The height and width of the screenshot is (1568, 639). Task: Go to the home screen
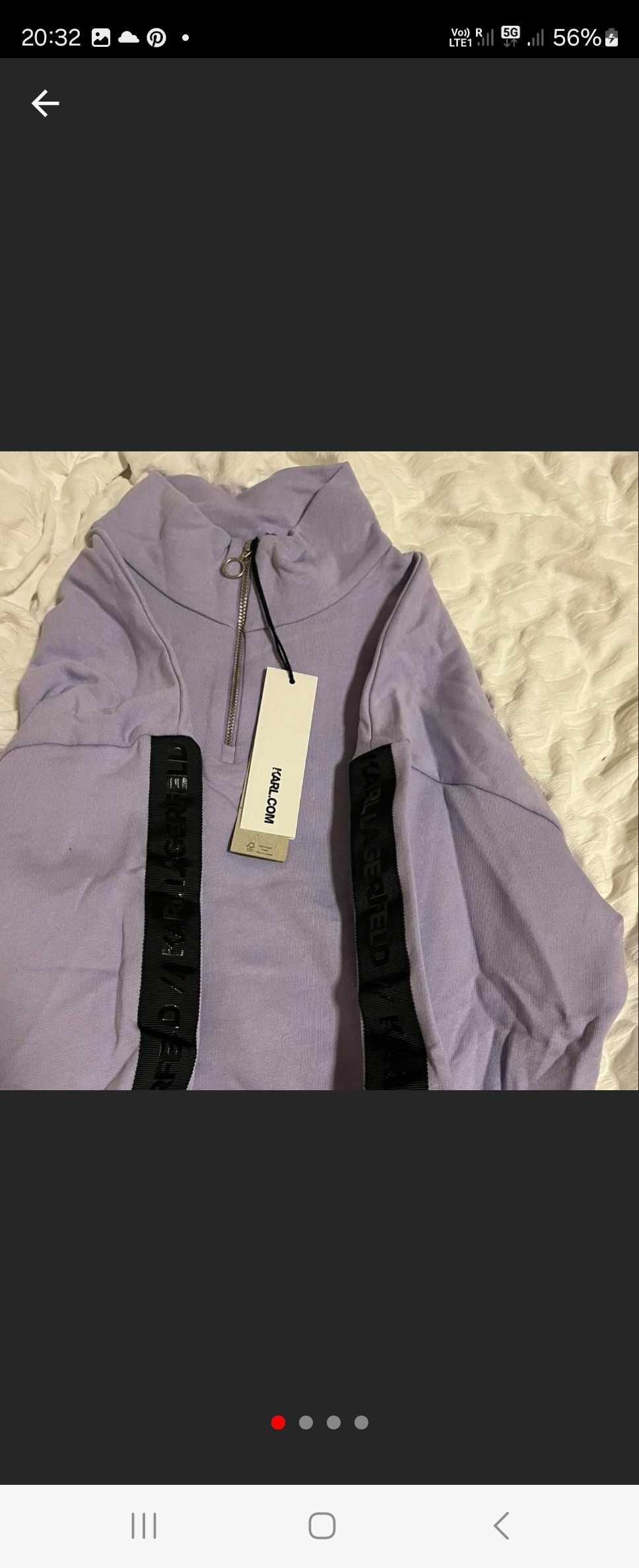[x=322, y=1526]
